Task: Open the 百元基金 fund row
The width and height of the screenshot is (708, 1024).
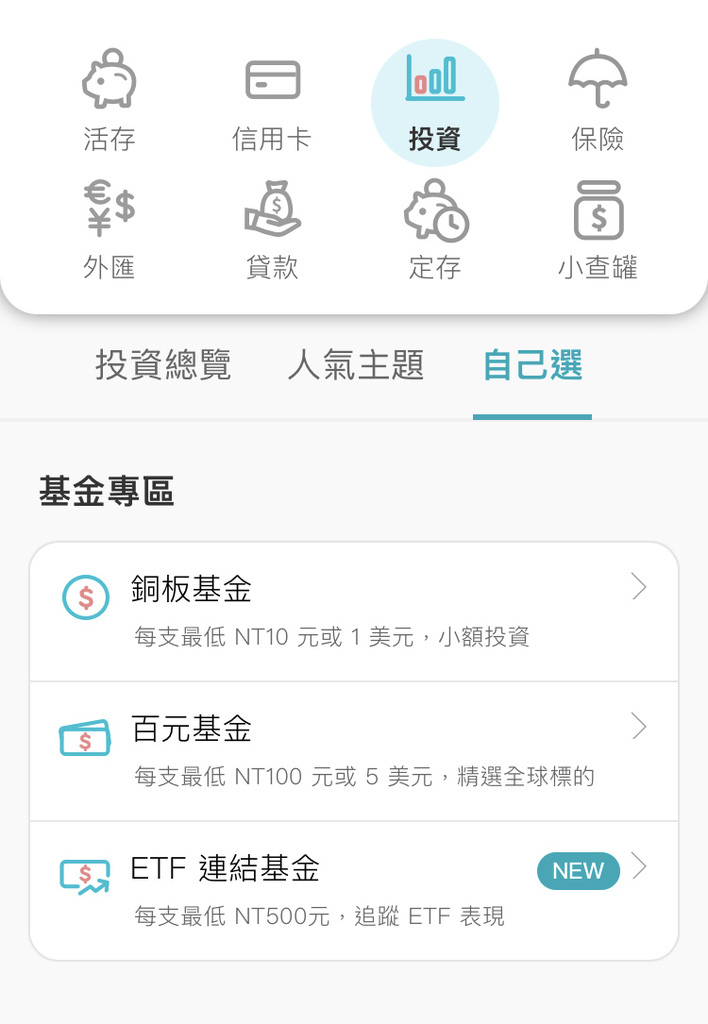Action: coord(354,752)
